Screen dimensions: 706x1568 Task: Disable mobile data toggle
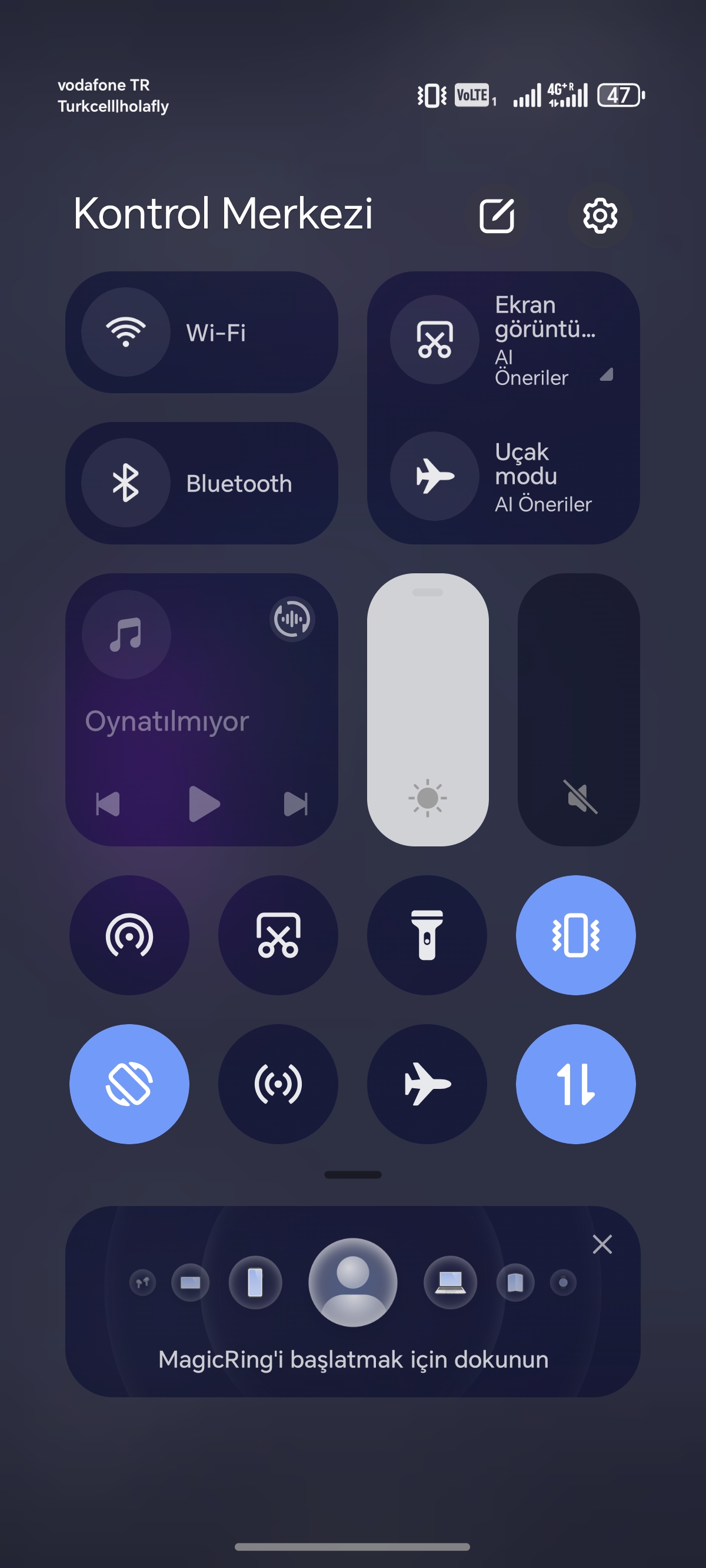tap(576, 1084)
